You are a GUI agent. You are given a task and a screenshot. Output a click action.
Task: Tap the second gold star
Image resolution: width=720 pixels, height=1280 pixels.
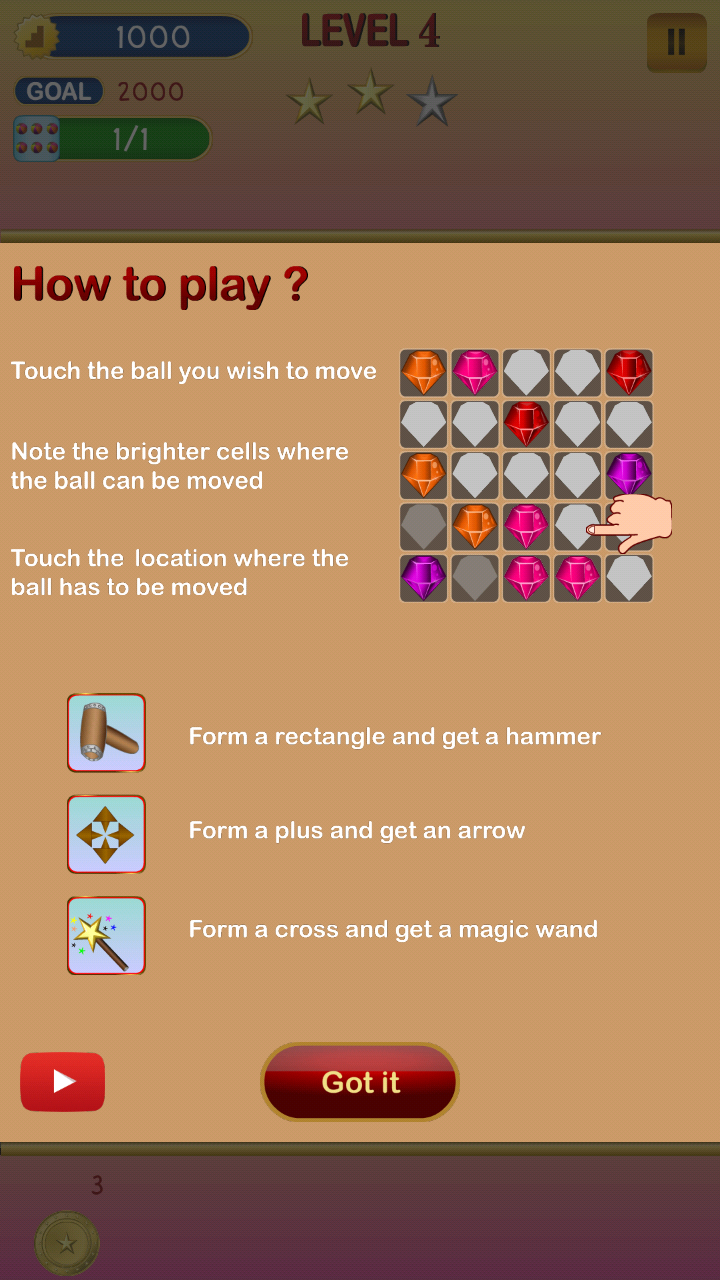coord(369,92)
